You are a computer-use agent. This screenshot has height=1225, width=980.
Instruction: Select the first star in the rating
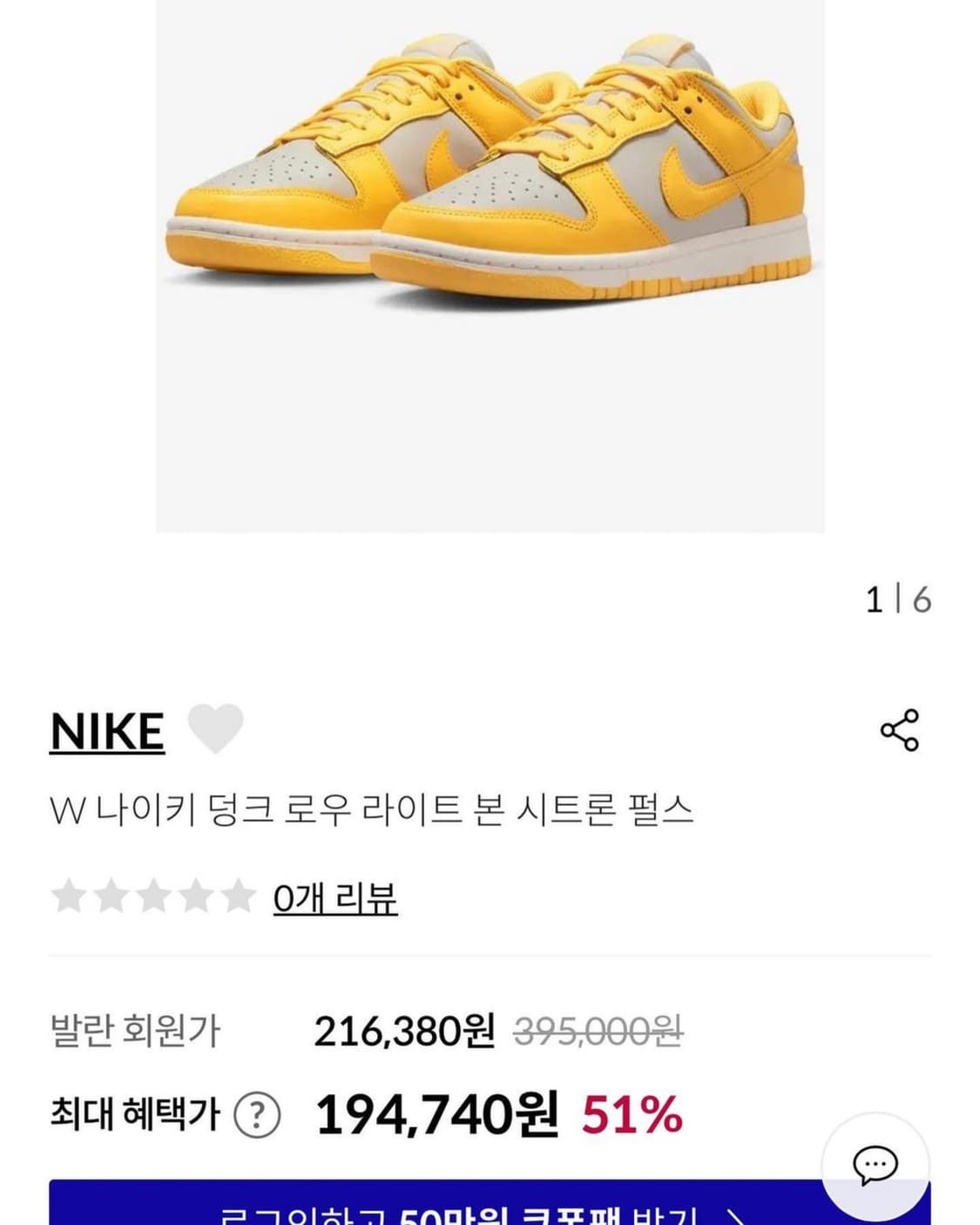click(x=69, y=897)
